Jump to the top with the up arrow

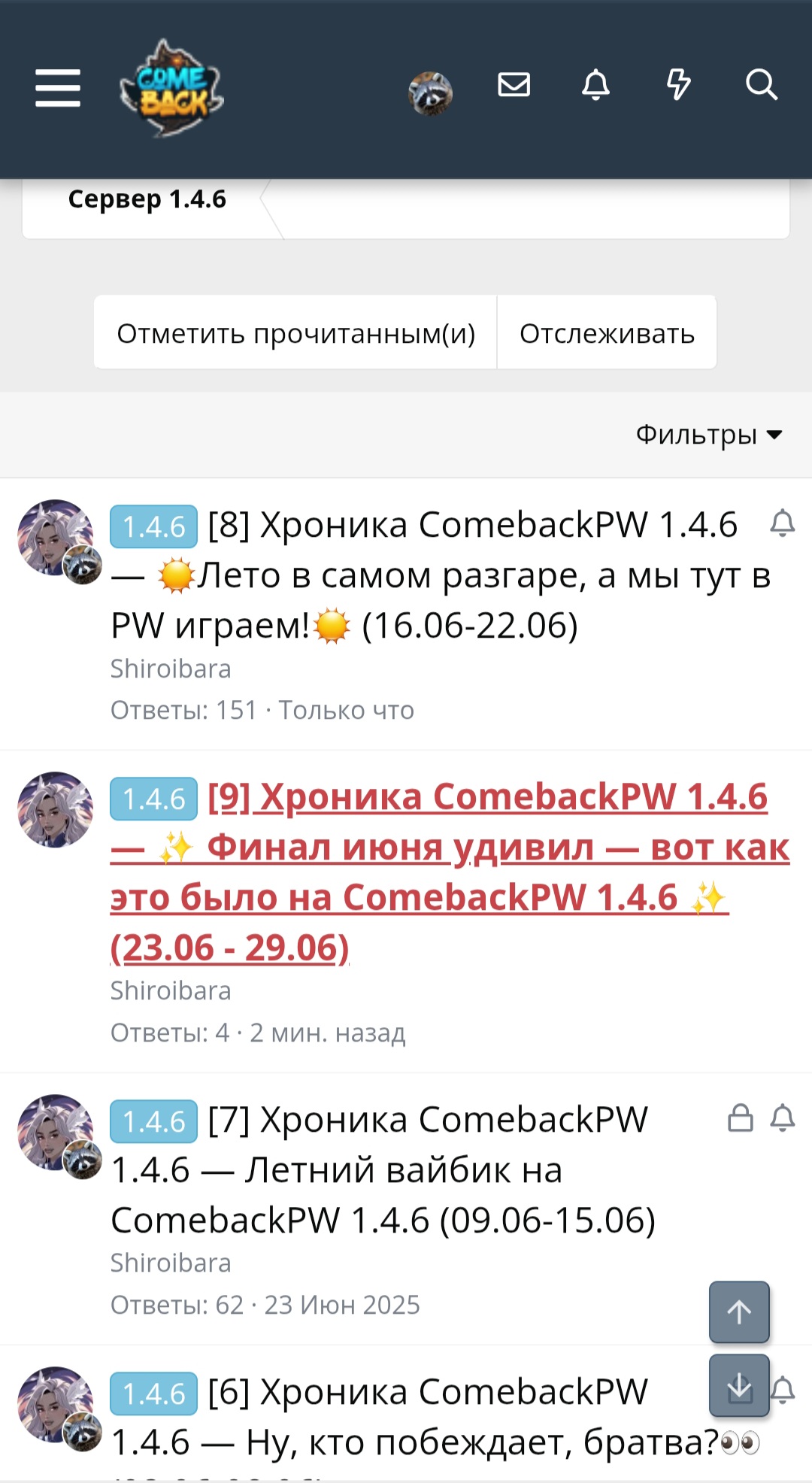[739, 1312]
